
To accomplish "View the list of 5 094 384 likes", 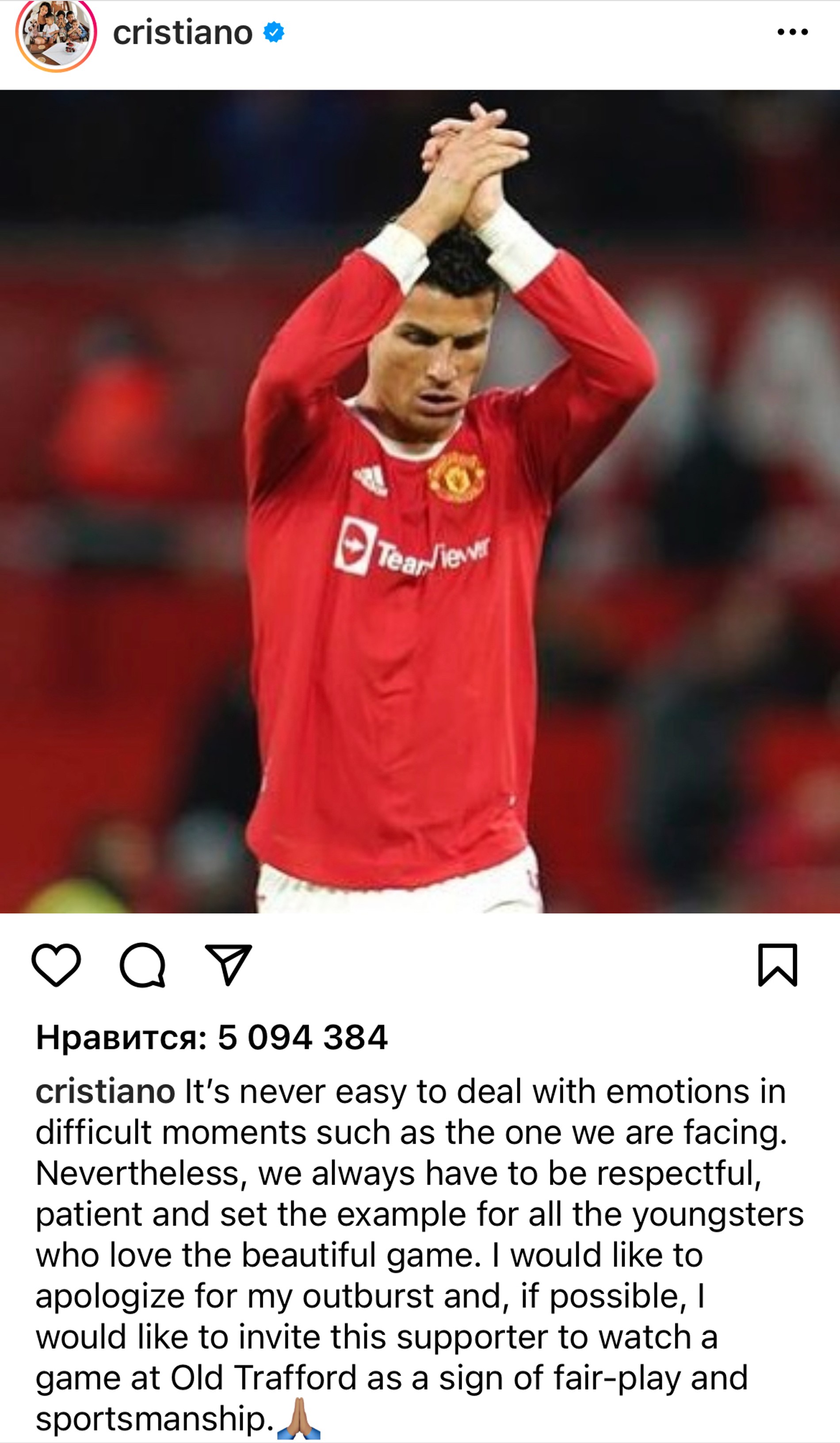I will 211,1037.
